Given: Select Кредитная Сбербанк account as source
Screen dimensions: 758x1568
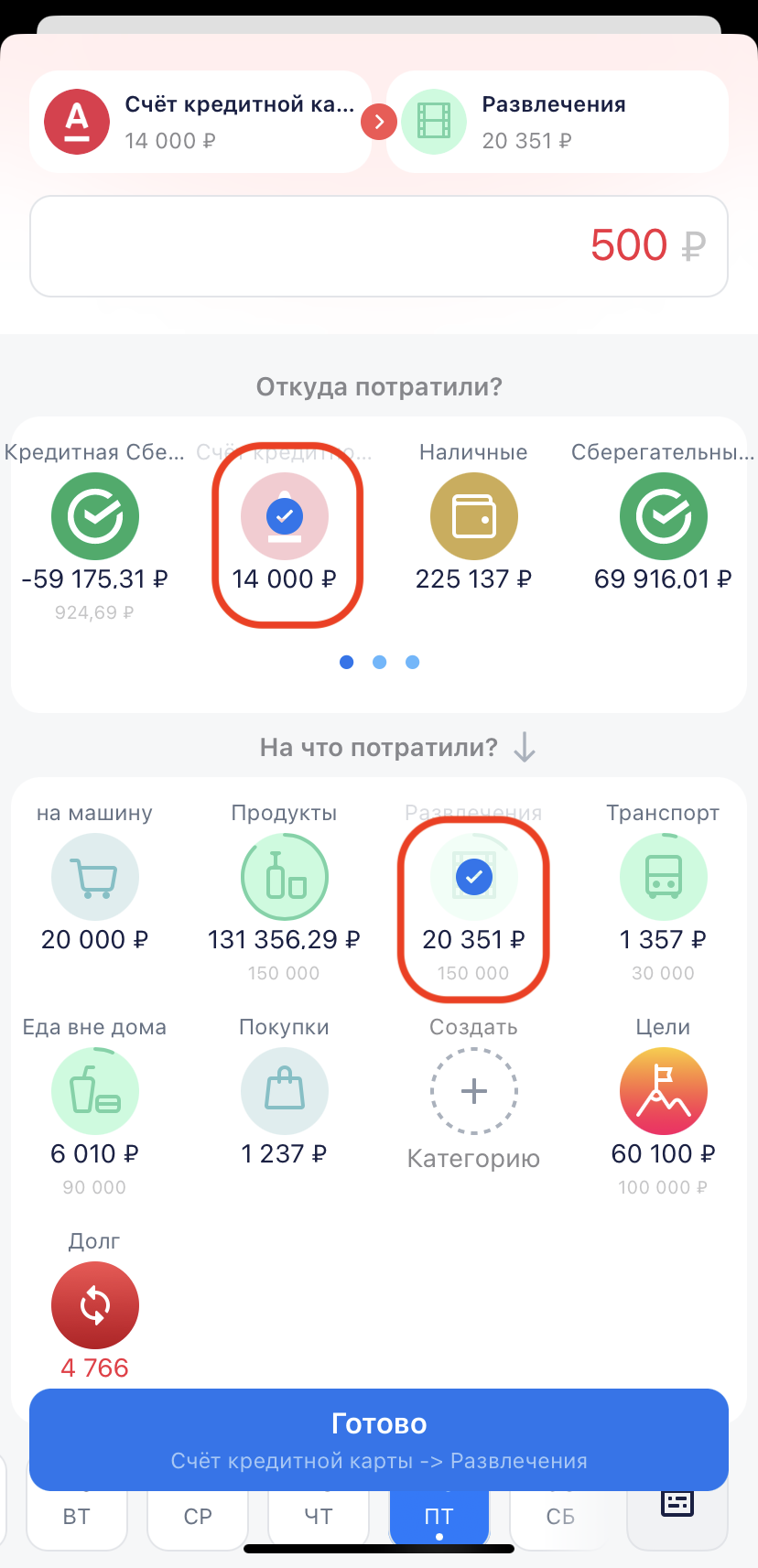Looking at the screenshot, I should click(95, 517).
